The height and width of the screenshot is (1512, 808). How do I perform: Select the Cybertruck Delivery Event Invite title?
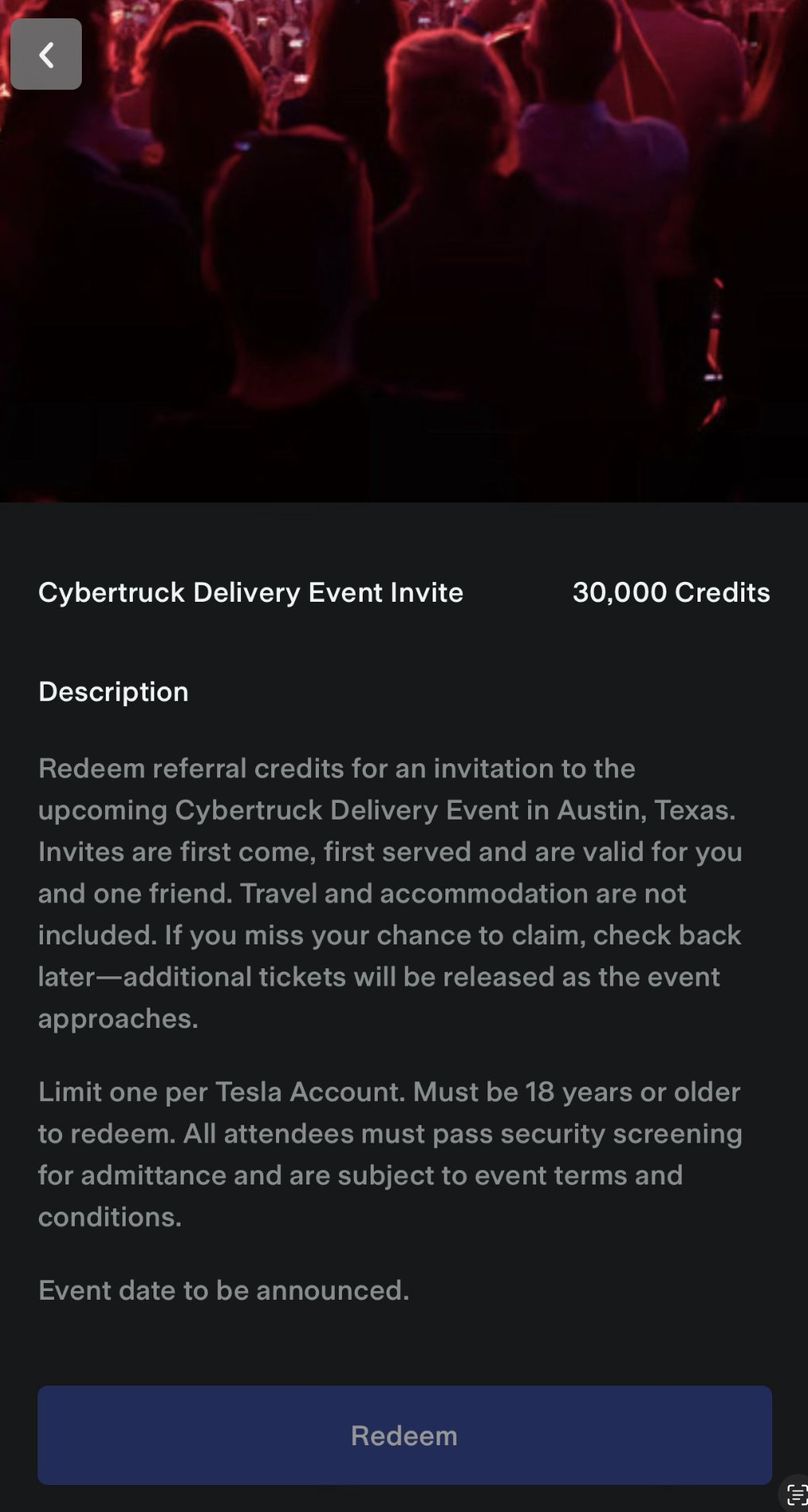click(251, 592)
